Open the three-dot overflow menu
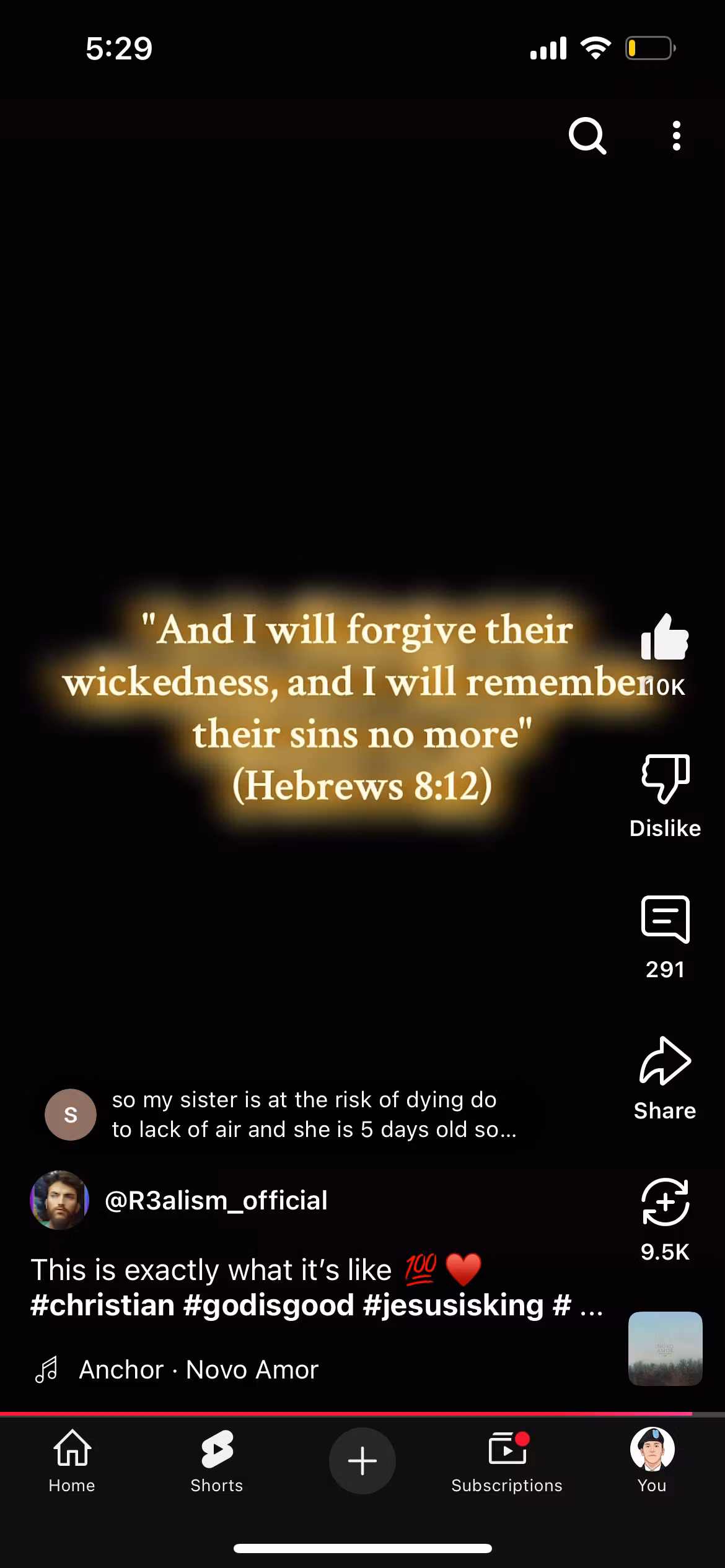This screenshot has width=725, height=1568. [x=676, y=135]
